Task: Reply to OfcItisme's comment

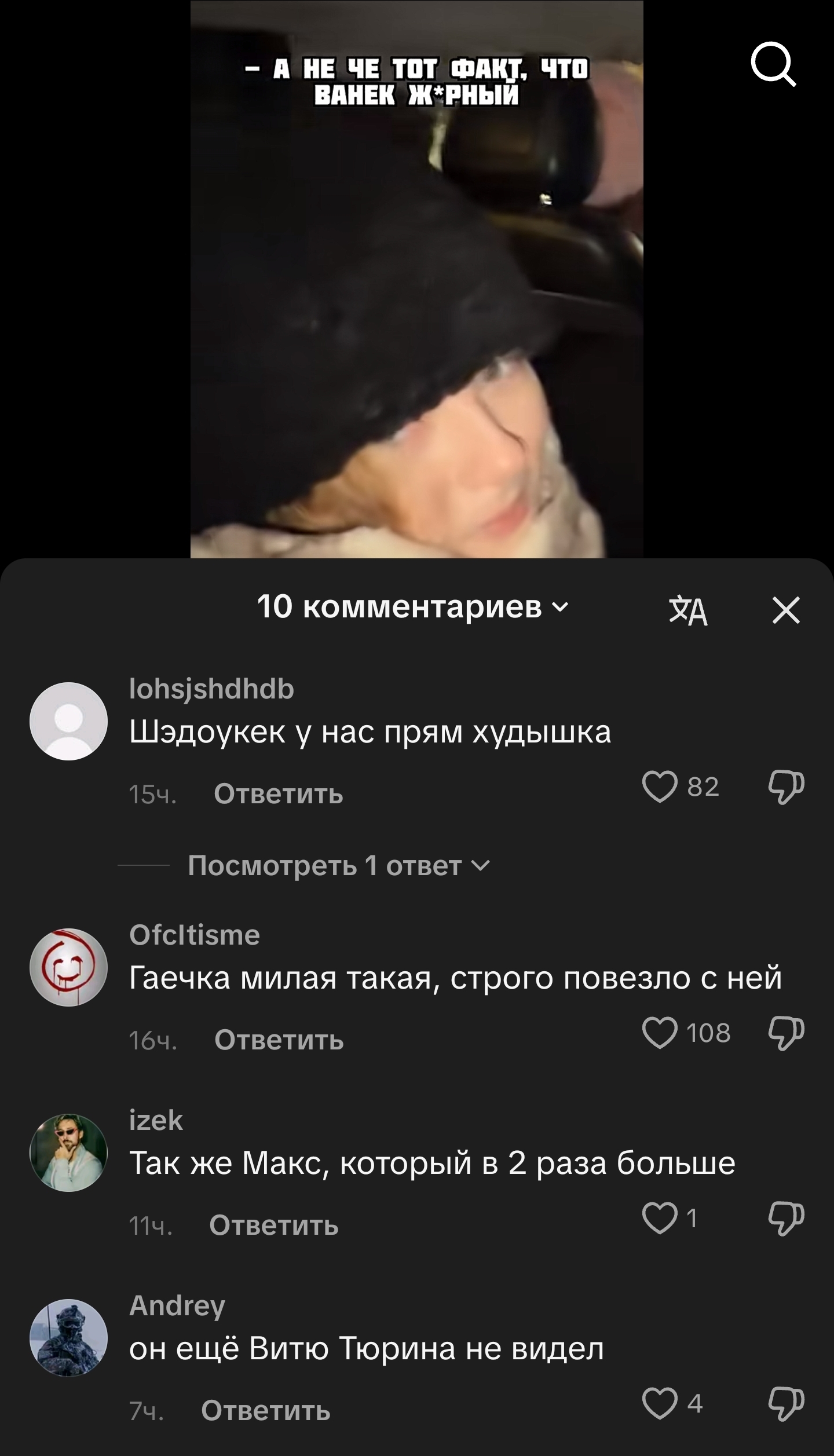Action: 279,1040
